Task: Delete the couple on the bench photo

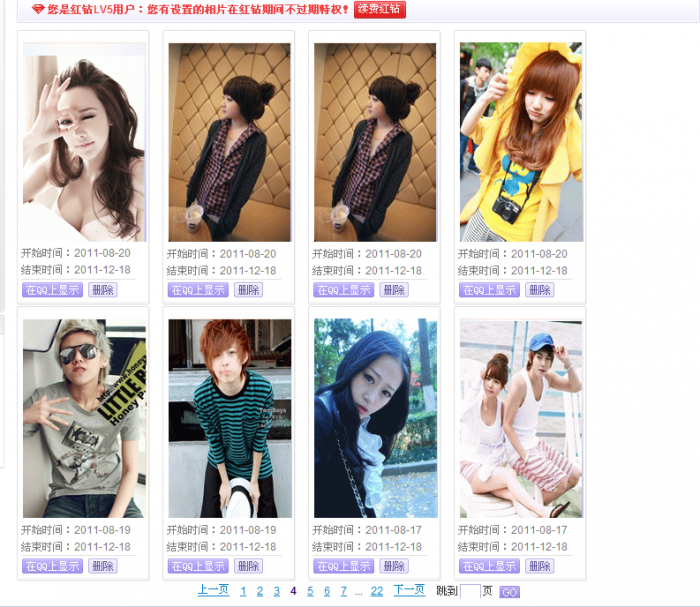Action: [540, 566]
